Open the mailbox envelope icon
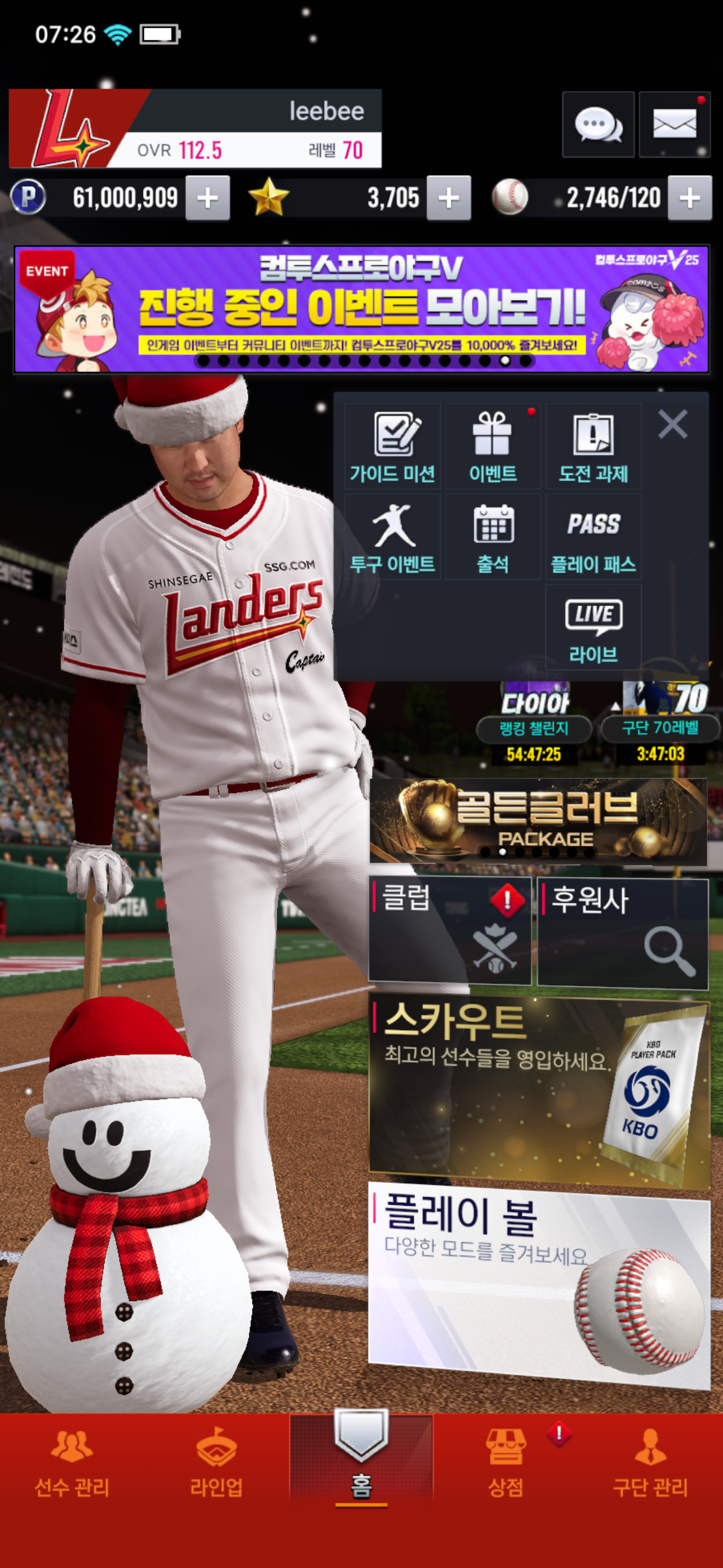Screen dimensions: 723x1568 coord(674,125)
